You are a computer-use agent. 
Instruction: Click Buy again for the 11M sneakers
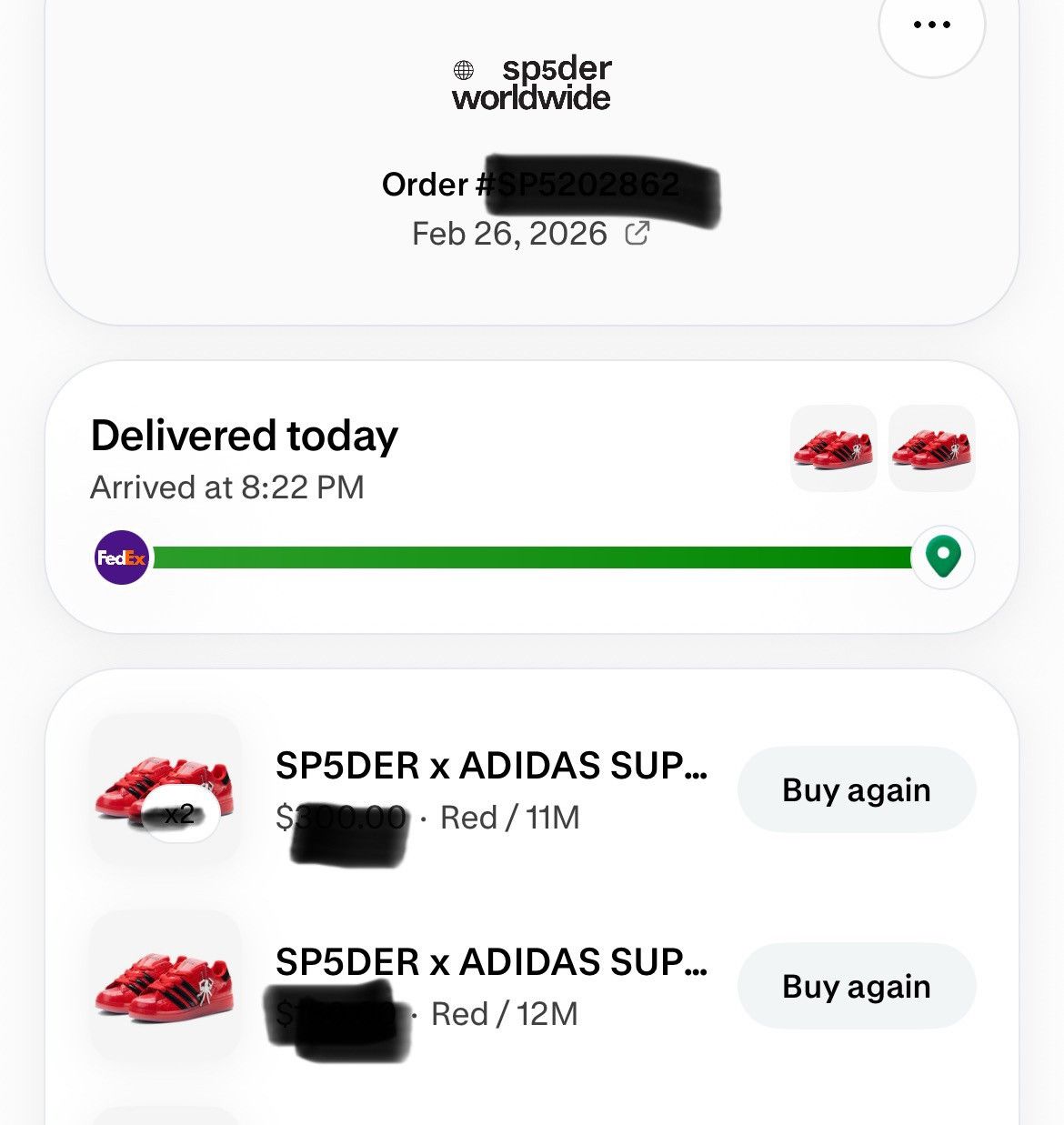click(x=855, y=789)
